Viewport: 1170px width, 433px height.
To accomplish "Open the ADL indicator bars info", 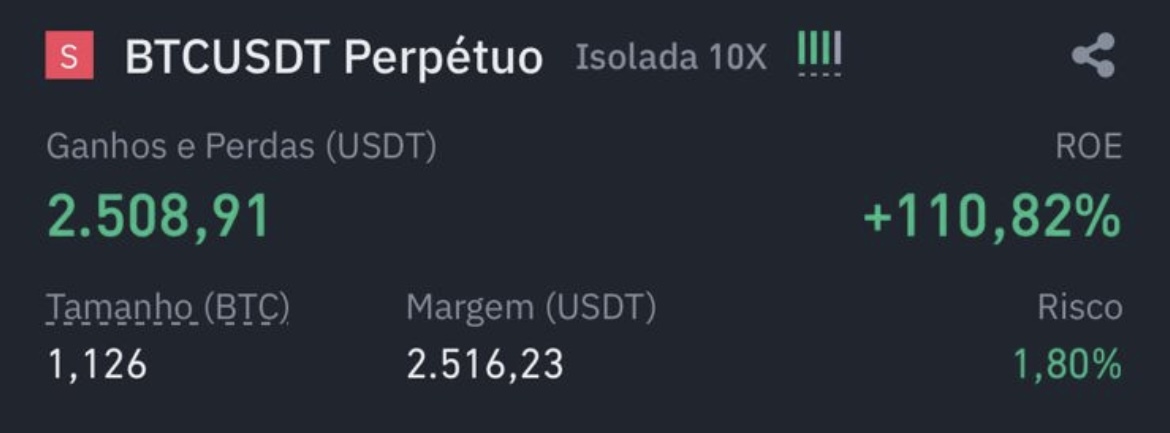I will (x=819, y=52).
